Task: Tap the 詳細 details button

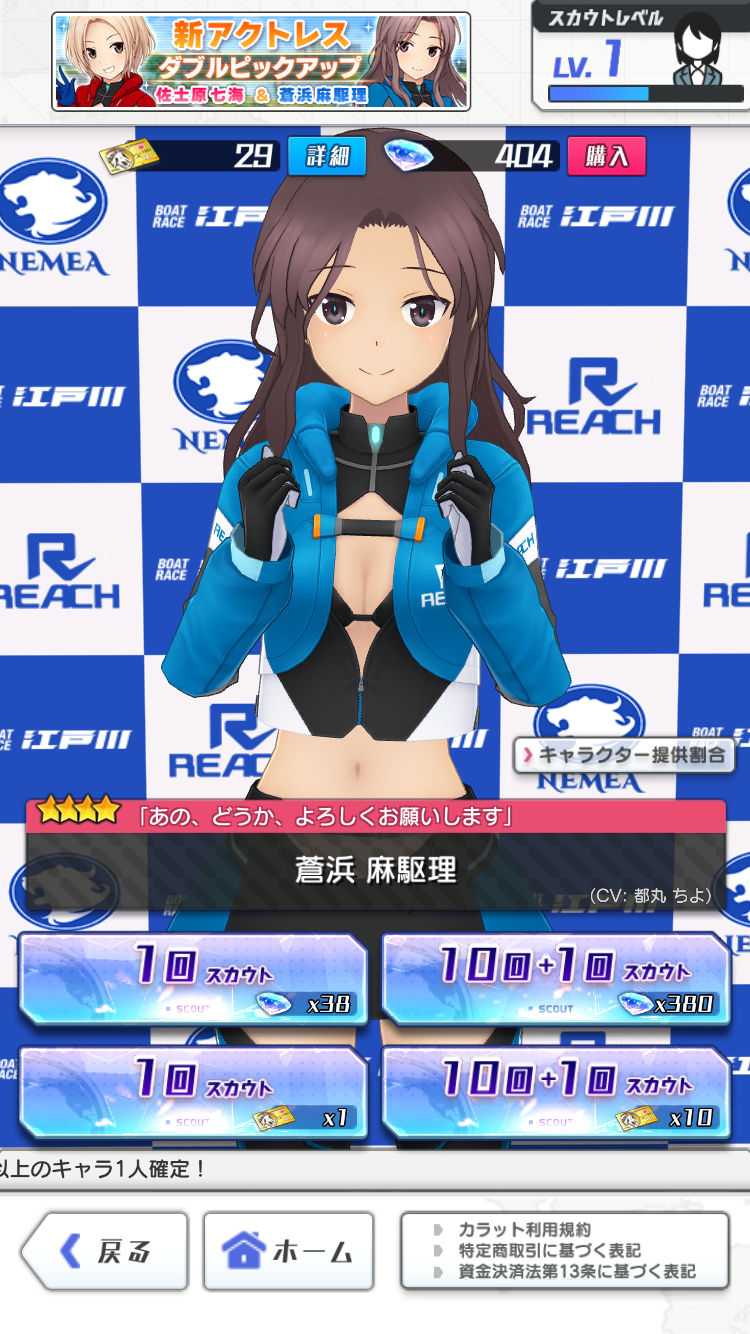Action: pos(327,156)
